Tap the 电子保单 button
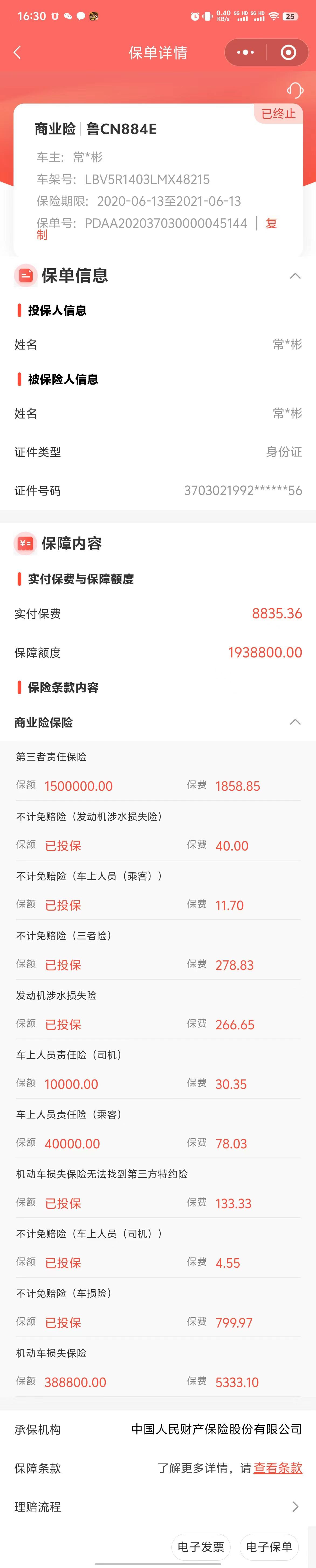This screenshot has width=316, height=1568. (x=269, y=1546)
